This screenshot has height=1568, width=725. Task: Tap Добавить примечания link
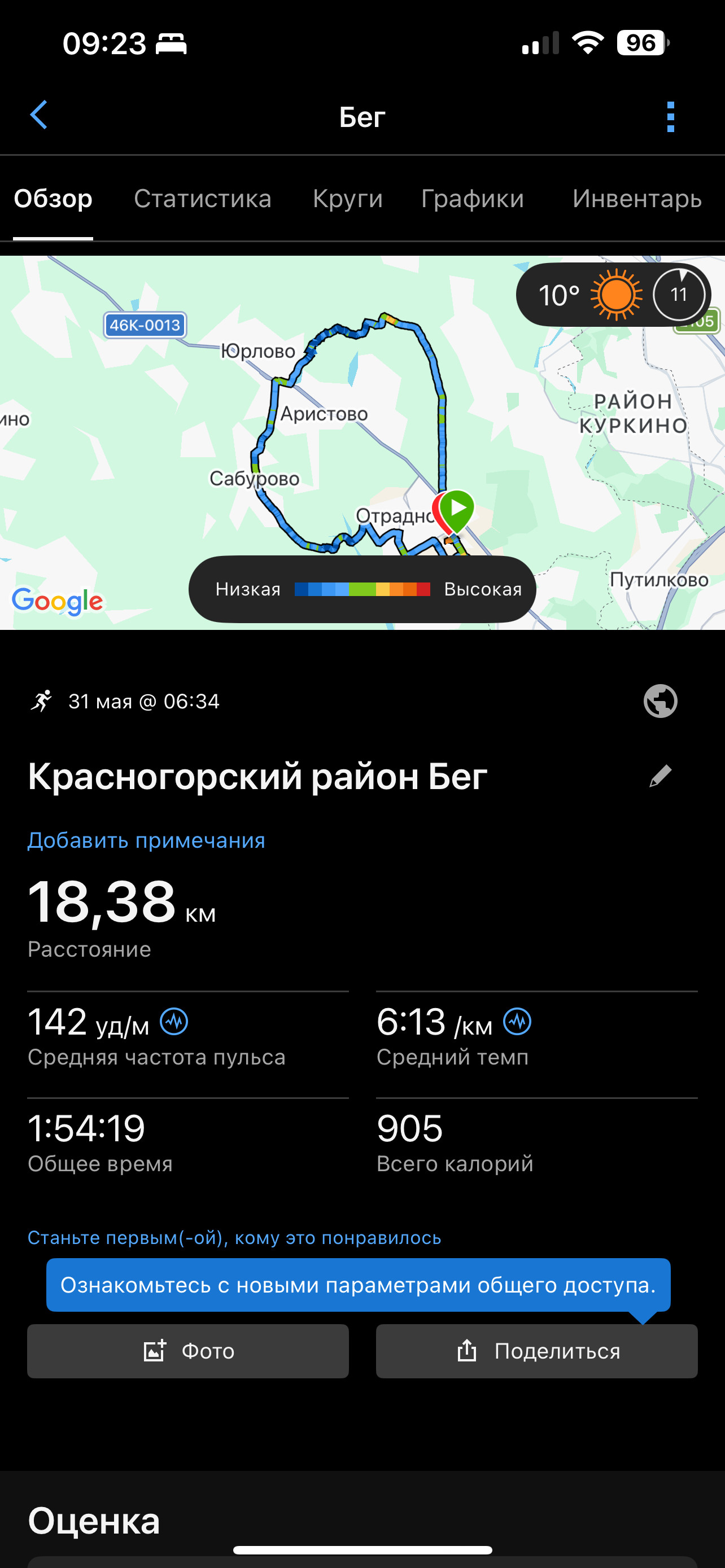[x=146, y=840]
